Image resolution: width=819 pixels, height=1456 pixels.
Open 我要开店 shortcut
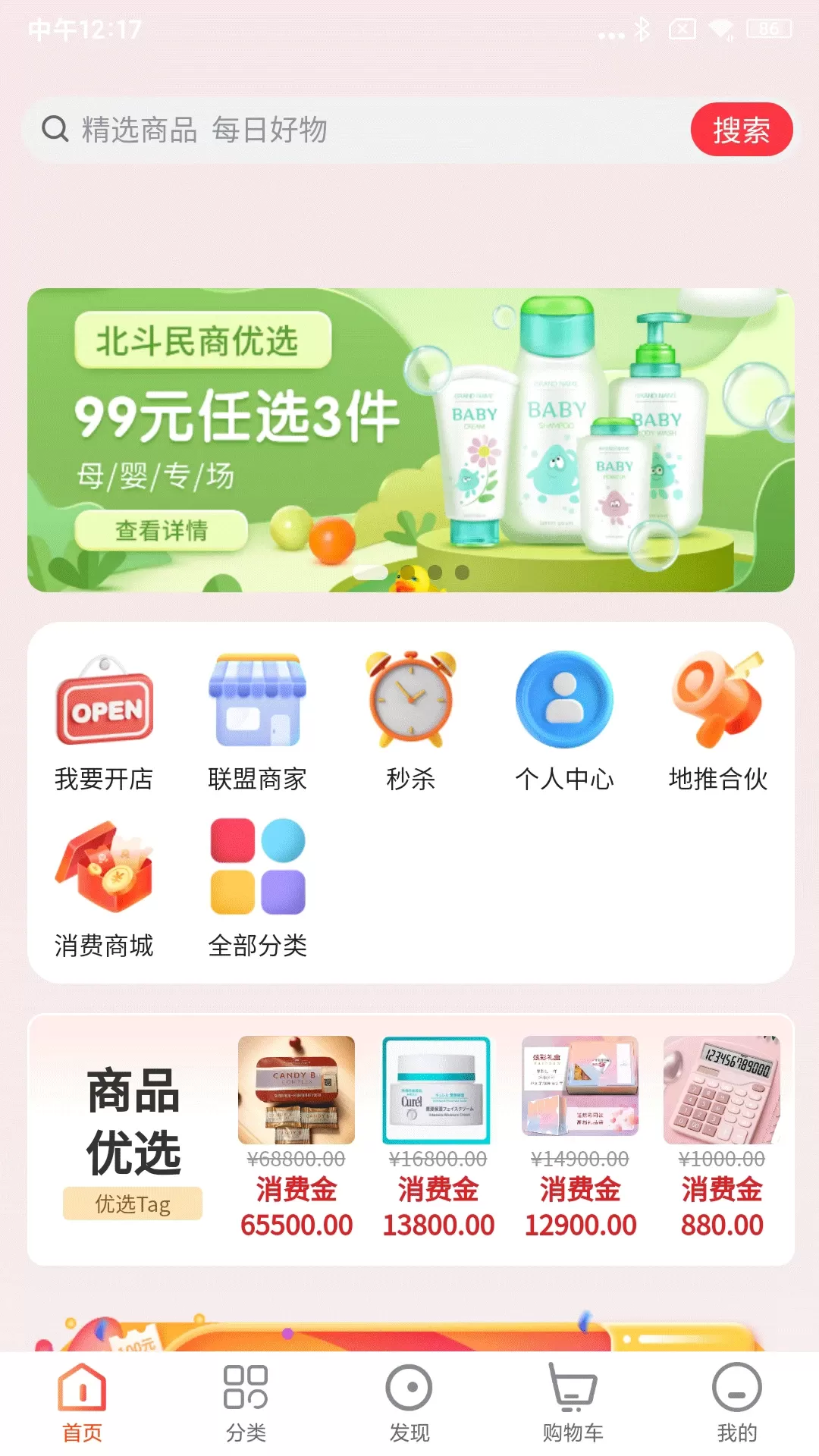(105, 722)
